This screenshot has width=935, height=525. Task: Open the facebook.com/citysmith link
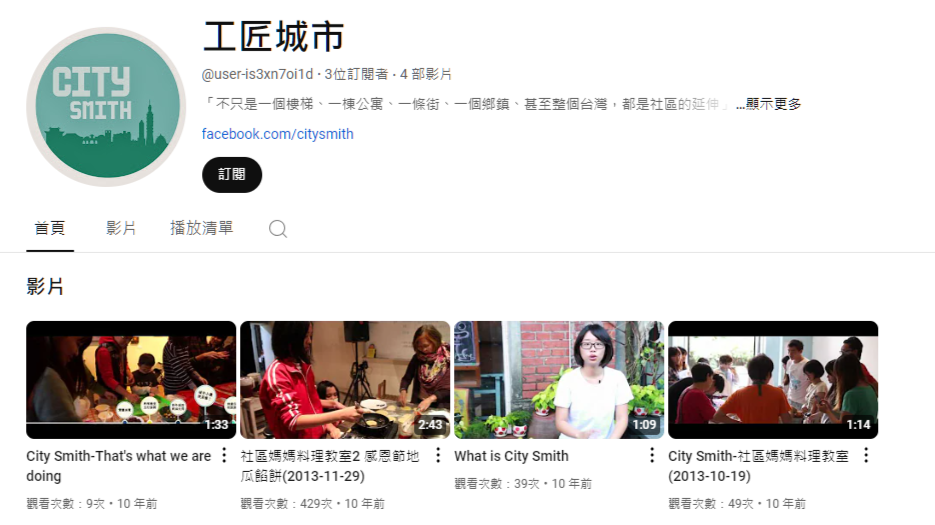277,134
